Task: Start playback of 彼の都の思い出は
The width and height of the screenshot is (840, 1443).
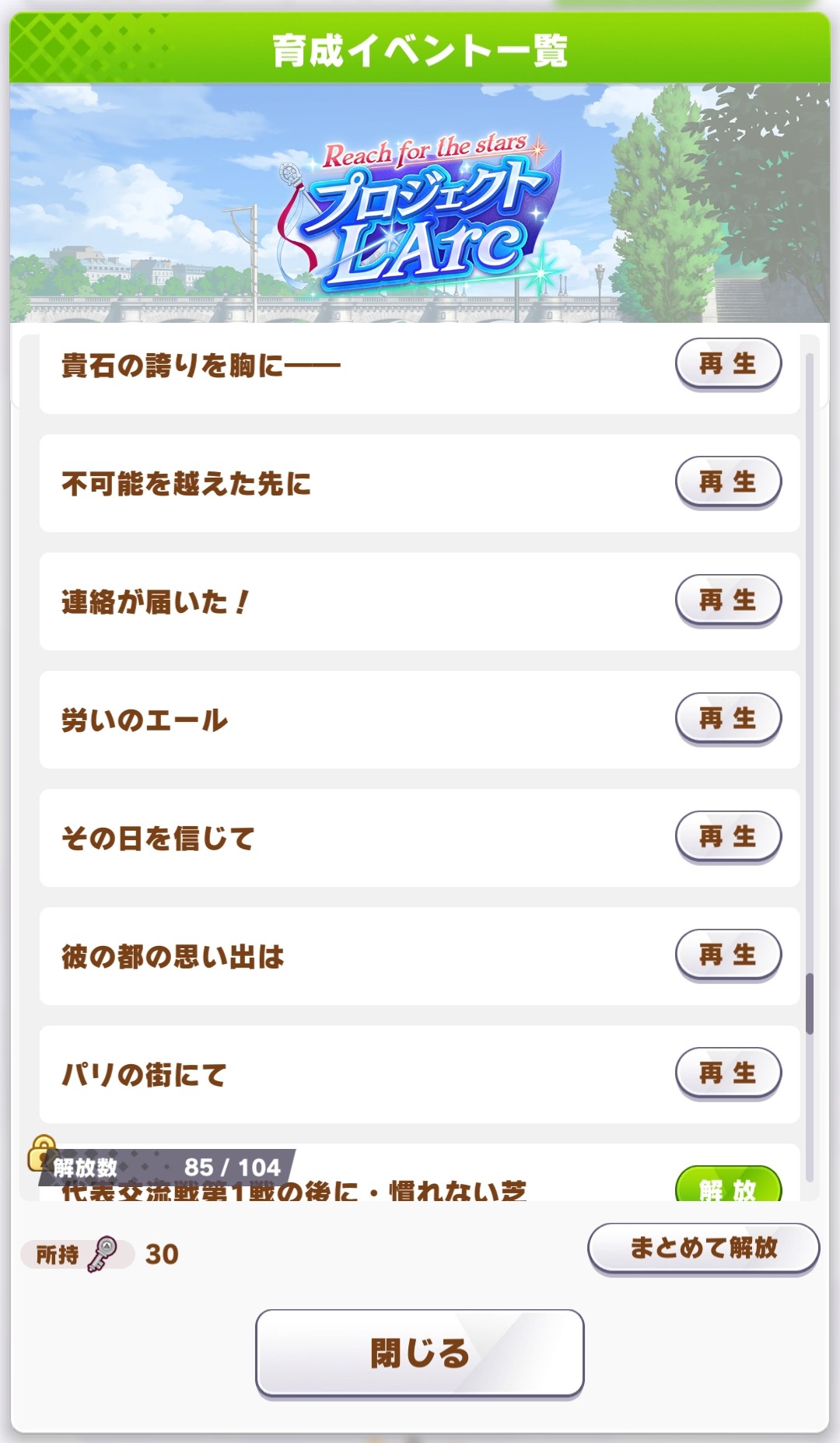Action: (x=728, y=954)
